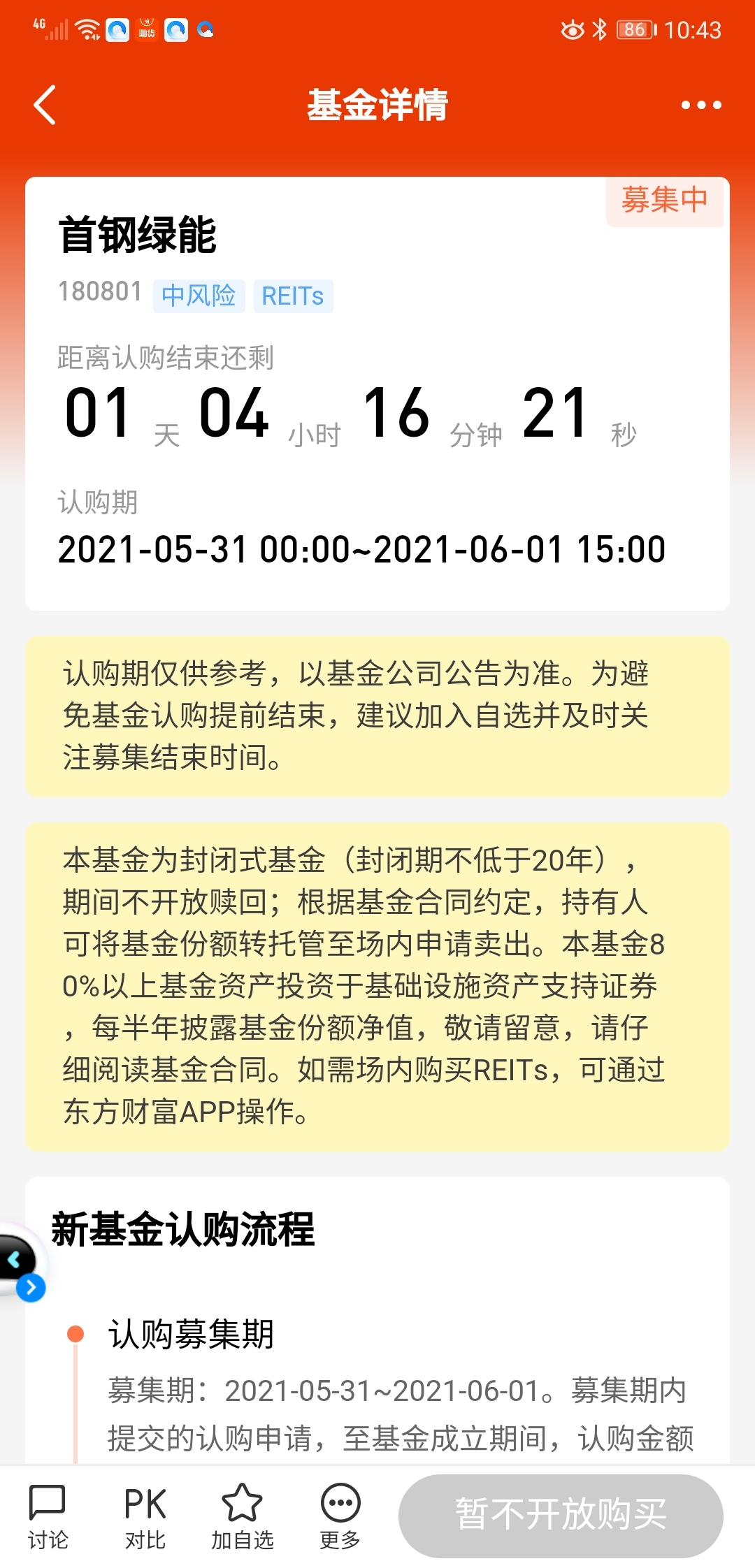Open the 讨论 discussion section
This screenshot has width=755, height=1568.
click(48, 1516)
